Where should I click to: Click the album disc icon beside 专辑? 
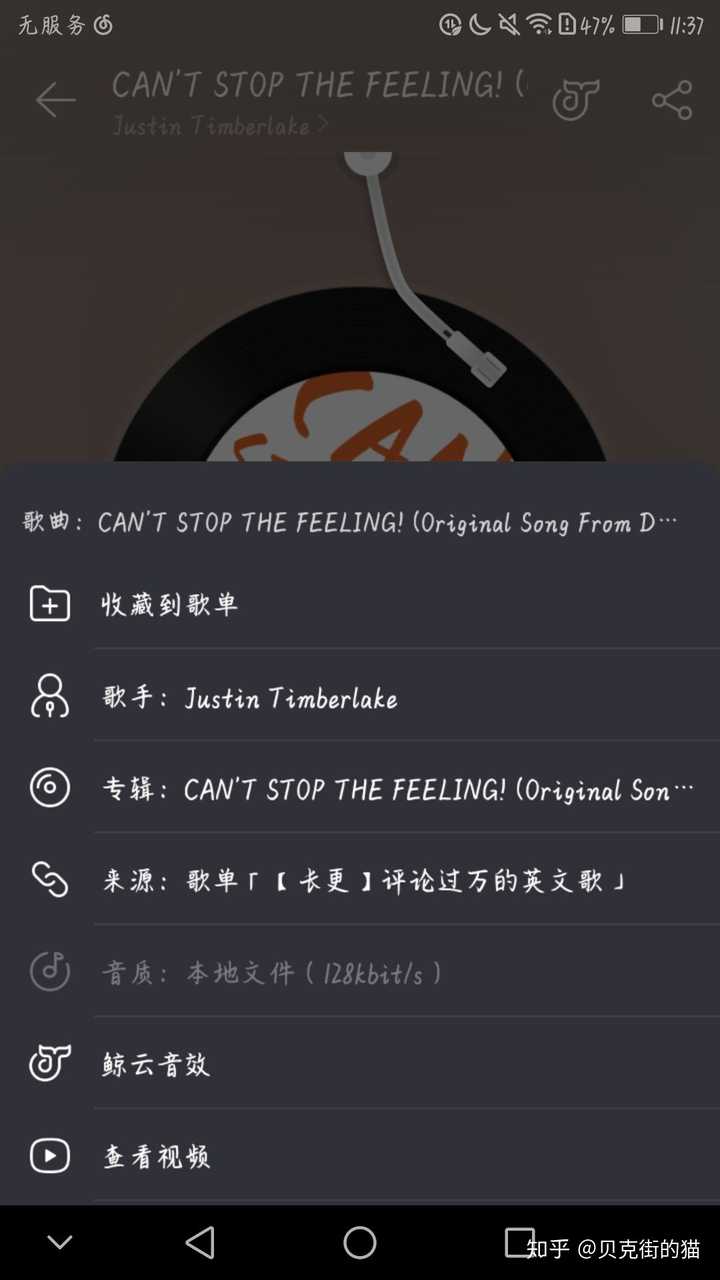pos(48,789)
